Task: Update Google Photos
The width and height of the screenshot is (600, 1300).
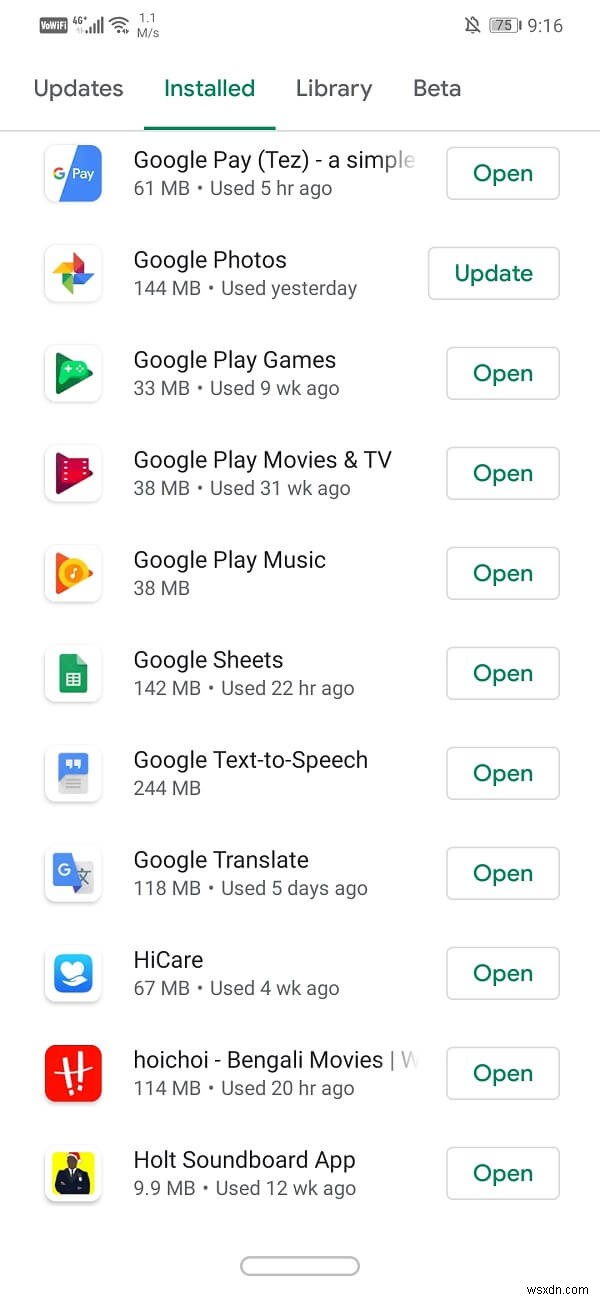Action: pyautogui.click(x=493, y=274)
